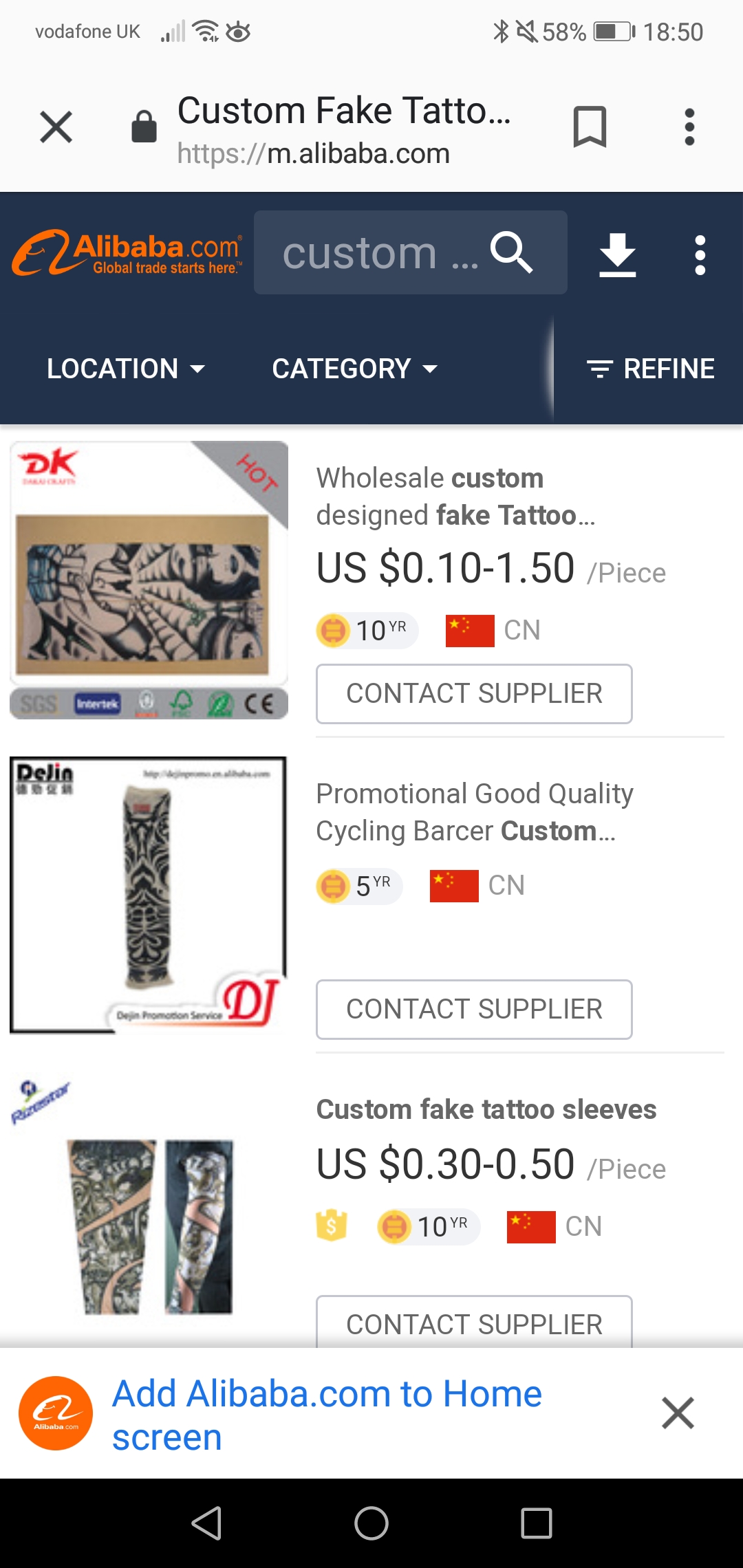Bookmark this Alibaba page
This screenshot has height=1568, width=743.
(590, 127)
